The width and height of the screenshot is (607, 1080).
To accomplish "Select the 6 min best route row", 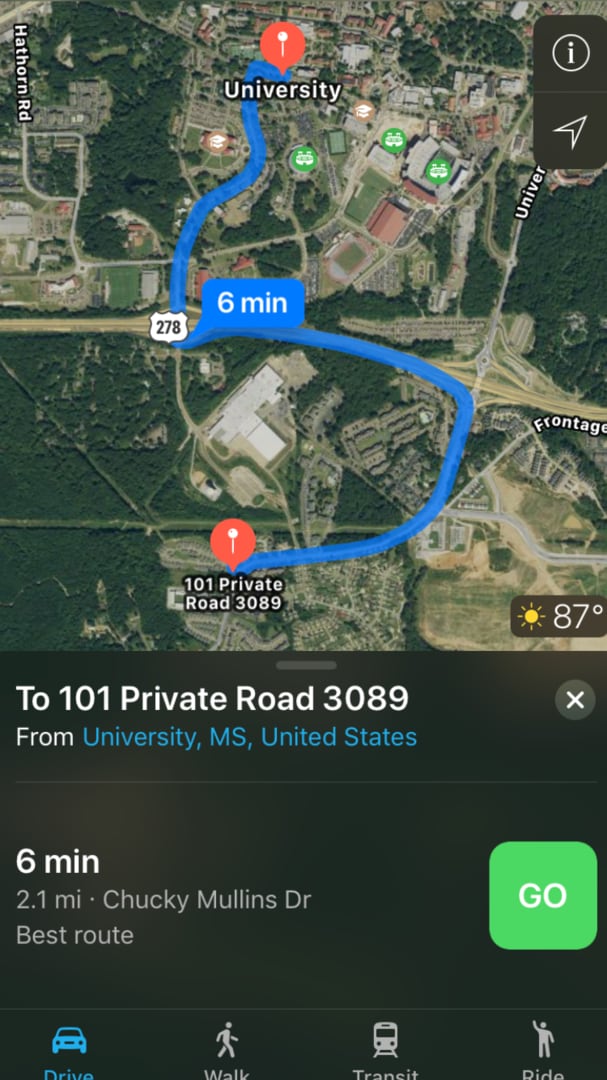I will (x=200, y=897).
